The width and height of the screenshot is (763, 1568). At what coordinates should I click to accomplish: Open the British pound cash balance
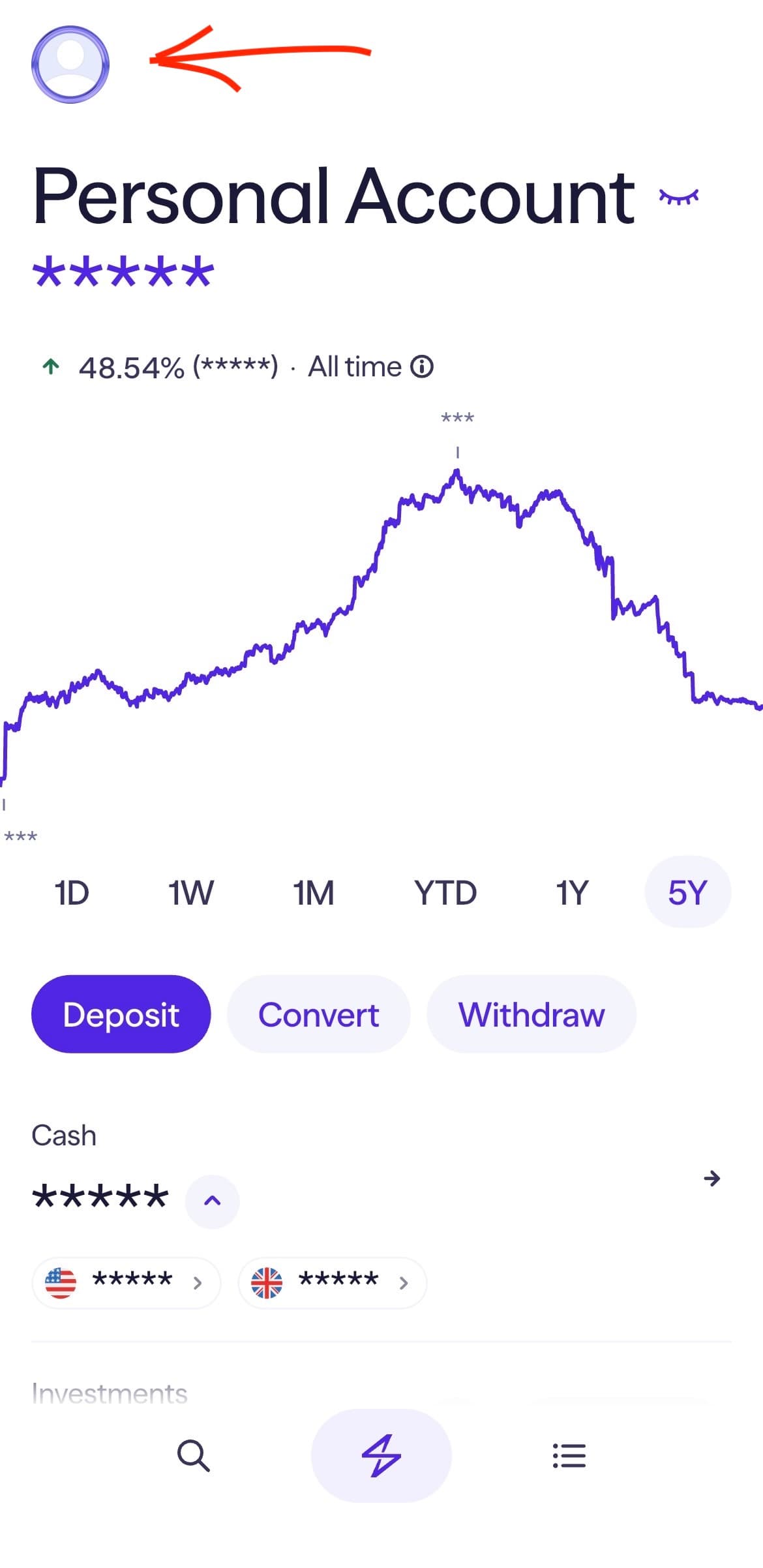click(x=332, y=1282)
